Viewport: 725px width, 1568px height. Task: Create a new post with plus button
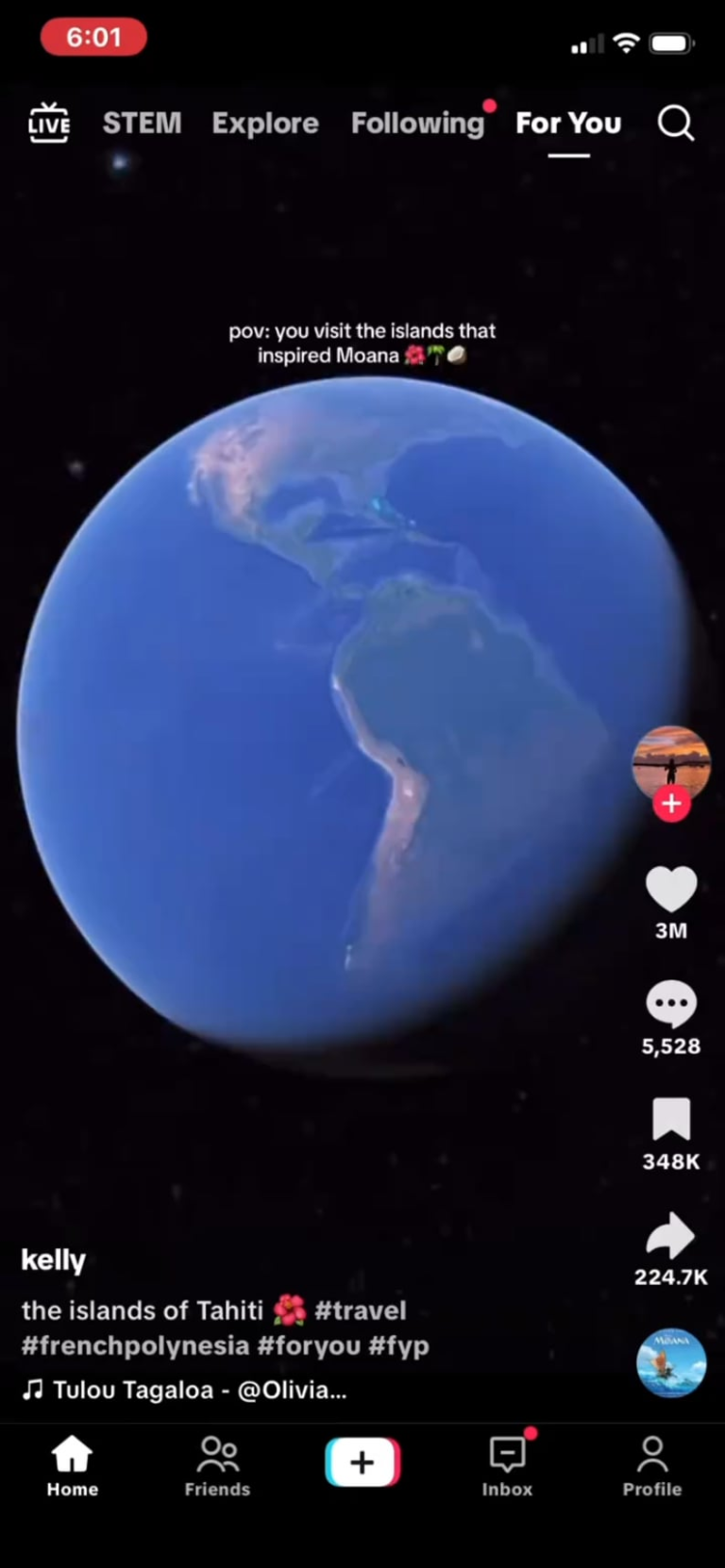pyautogui.click(x=362, y=1462)
